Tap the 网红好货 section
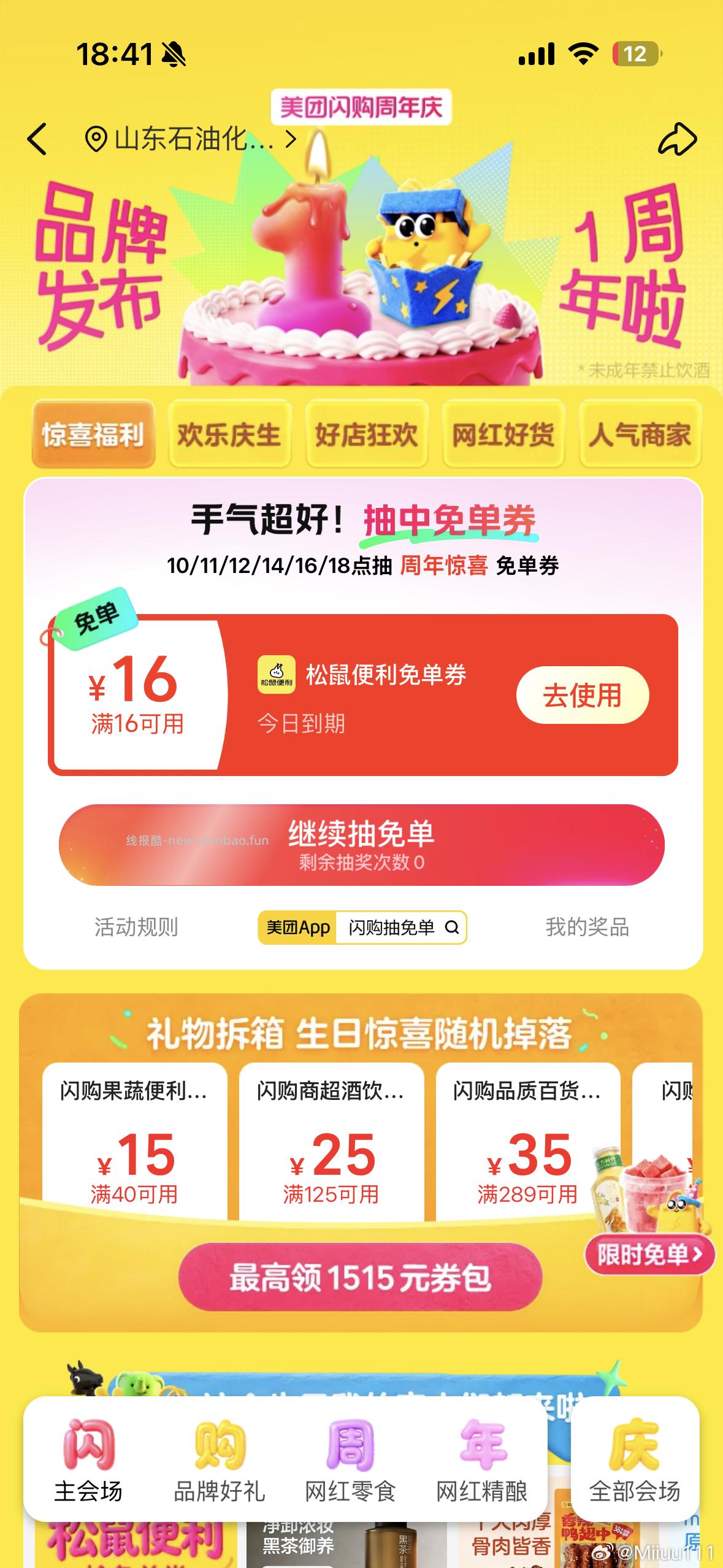Screen dimensions: 723x1568 coord(504,436)
